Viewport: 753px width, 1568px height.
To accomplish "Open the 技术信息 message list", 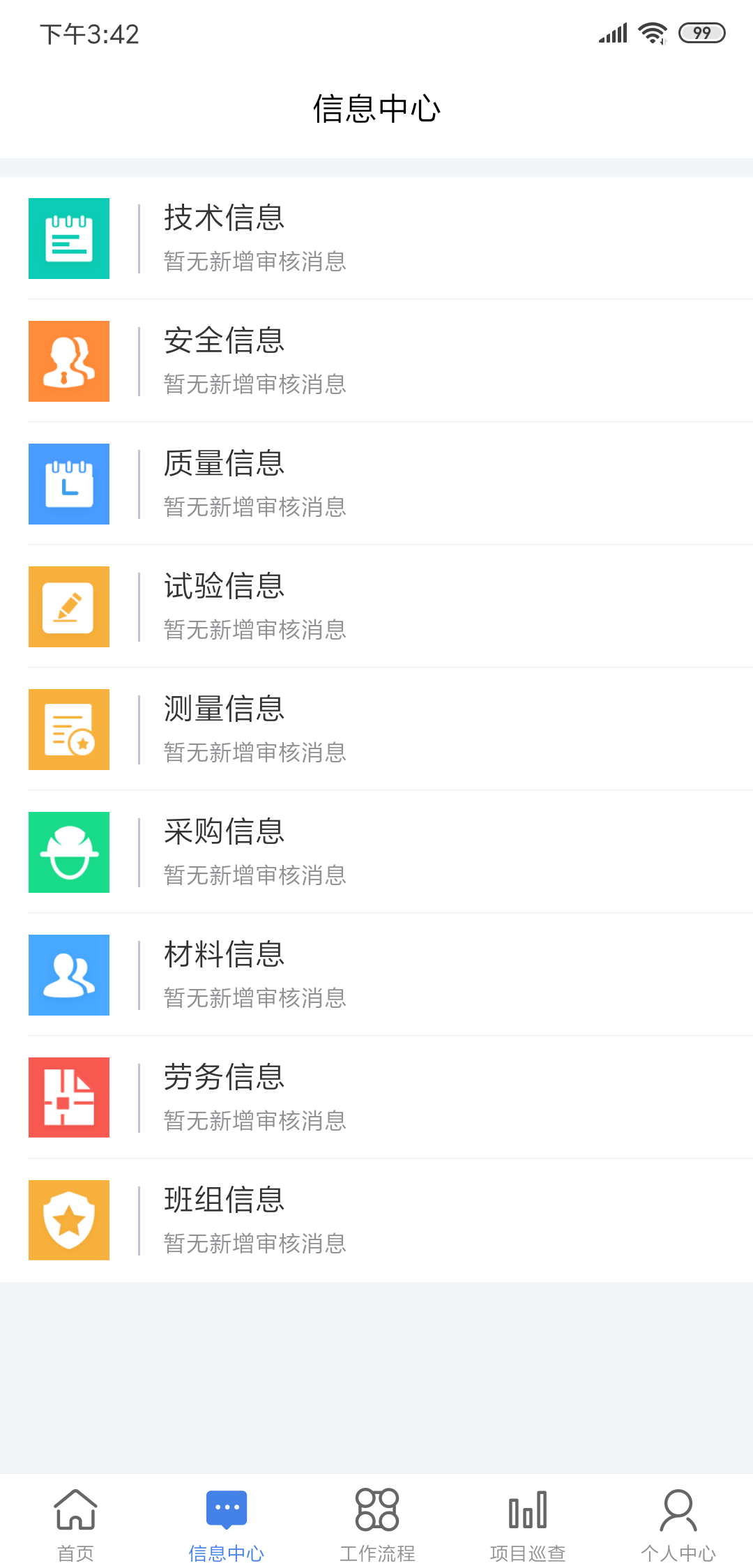I will 376,238.
